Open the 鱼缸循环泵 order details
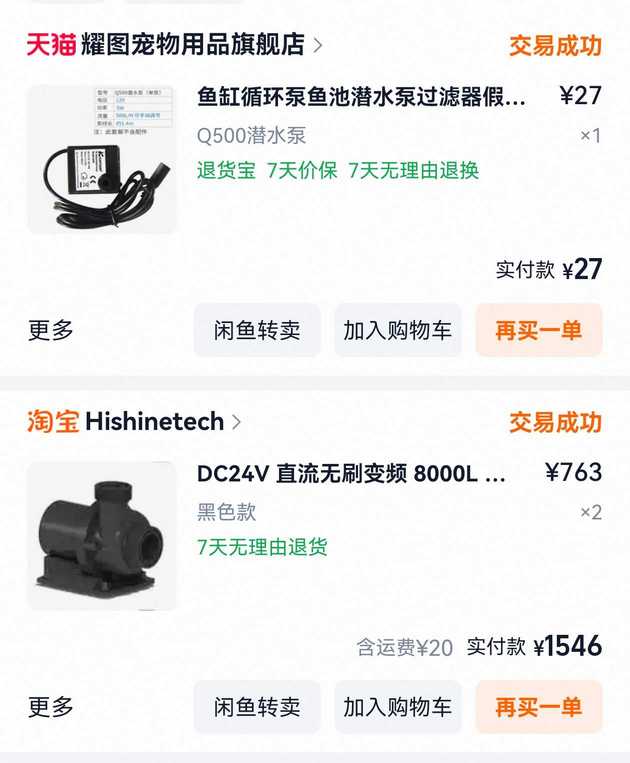The image size is (630, 763). 361,97
